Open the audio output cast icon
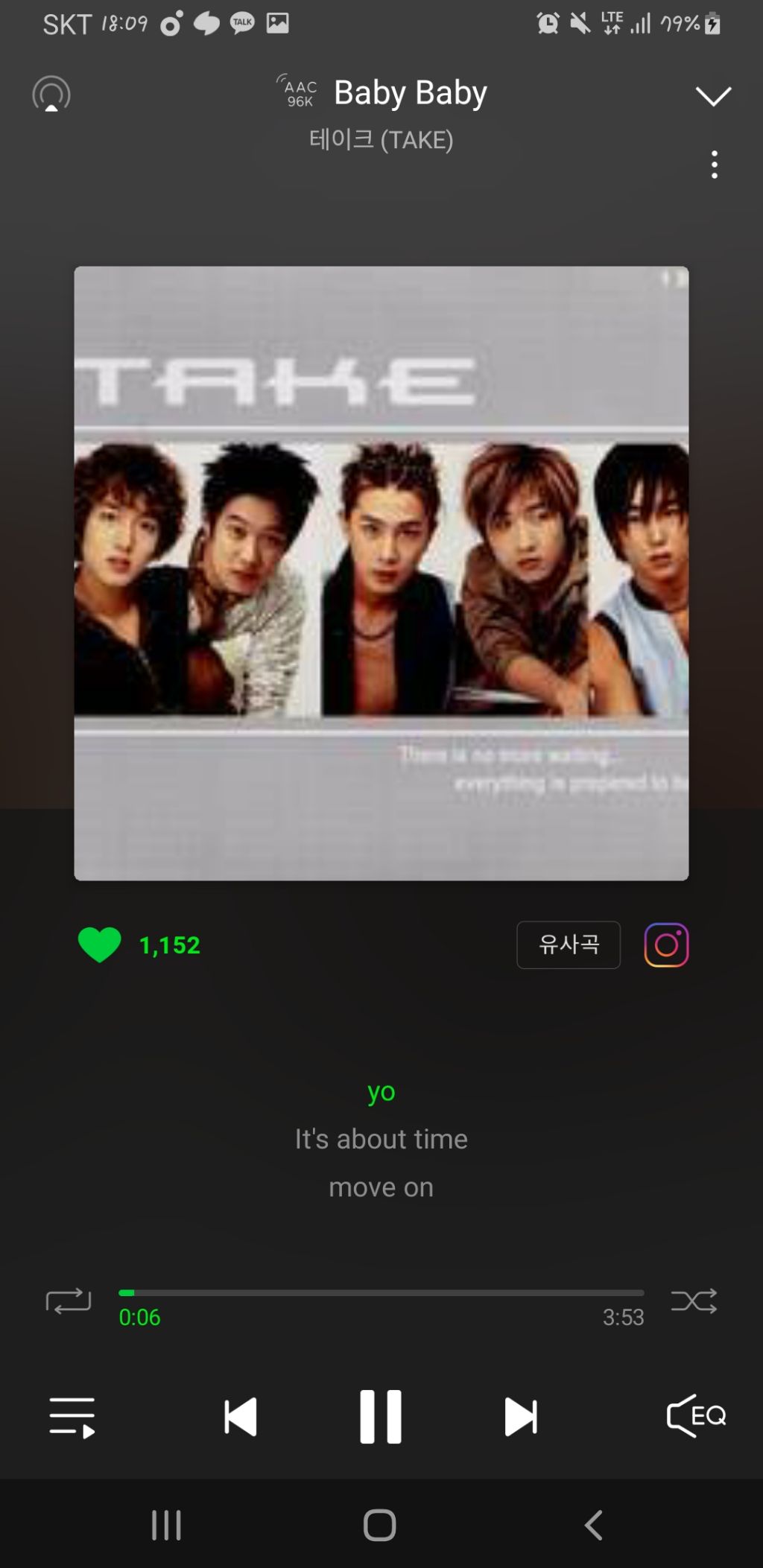The image size is (763, 1568). pyautogui.click(x=51, y=95)
